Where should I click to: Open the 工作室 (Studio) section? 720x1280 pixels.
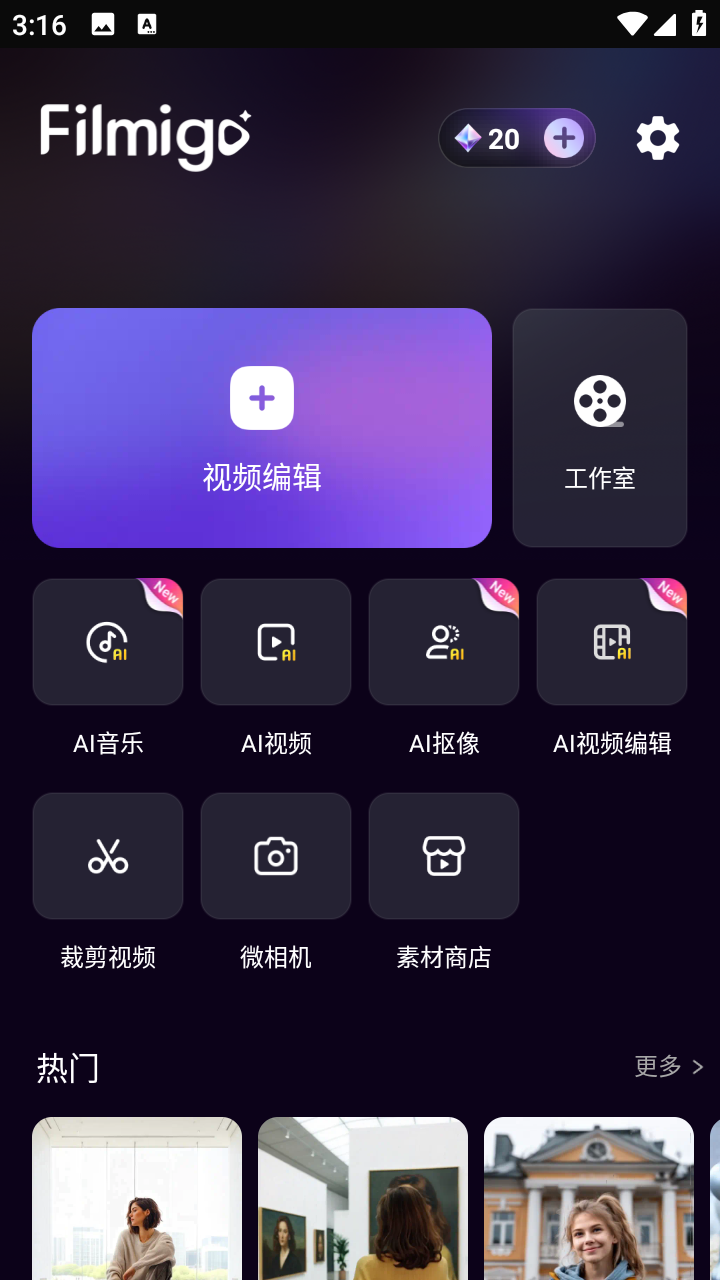click(599, 428)
